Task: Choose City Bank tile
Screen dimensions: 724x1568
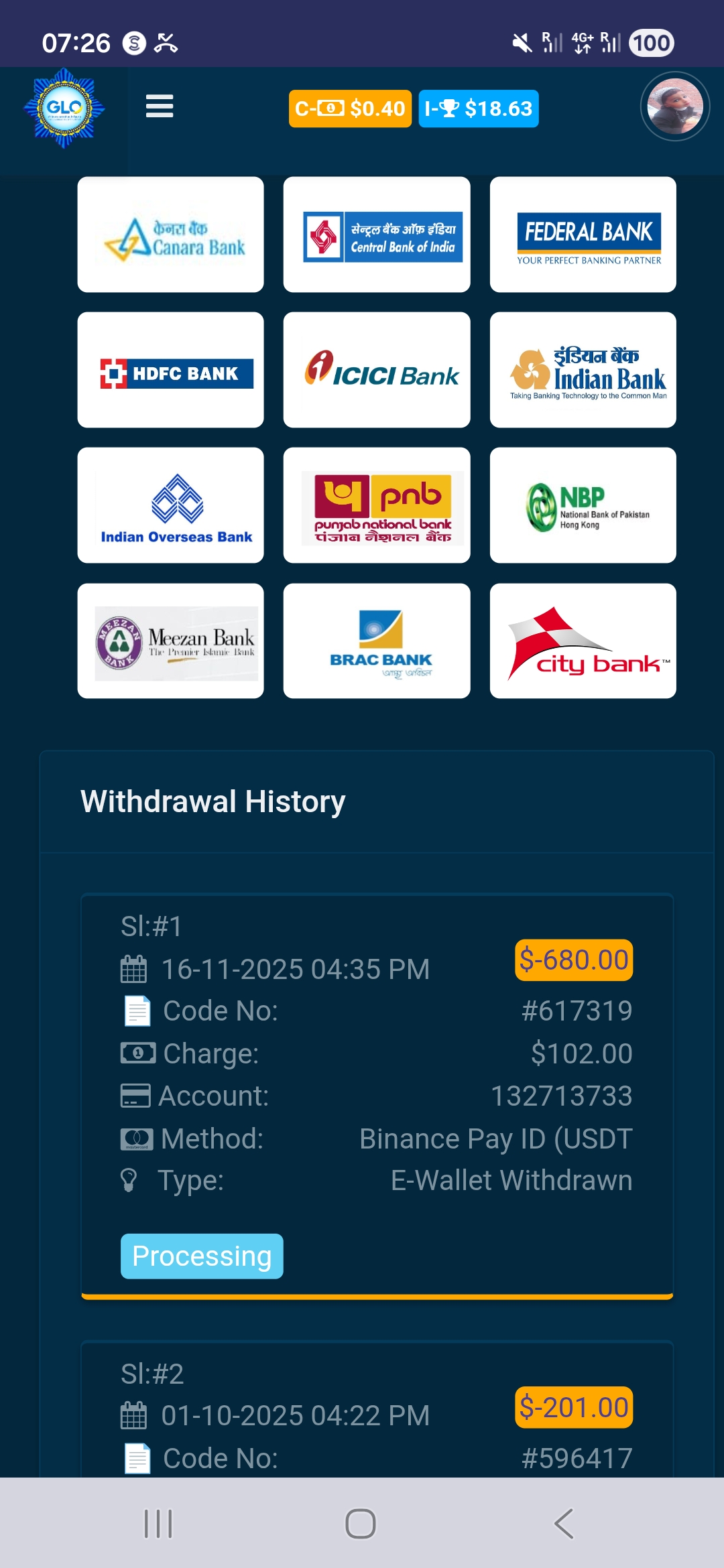Action: point(583,641)
